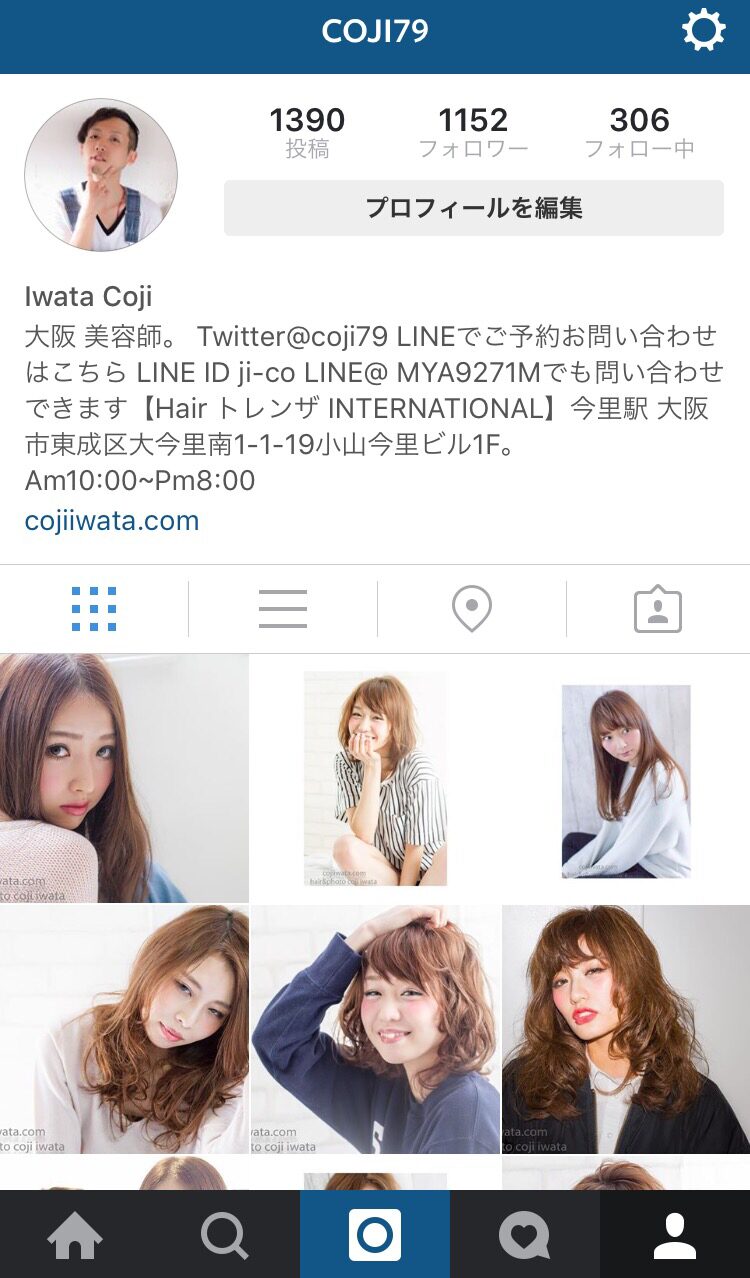Open the woman in navy sweatshirt post
The height and width of the screenshot is (1278, 750).
coord(375,1030)
